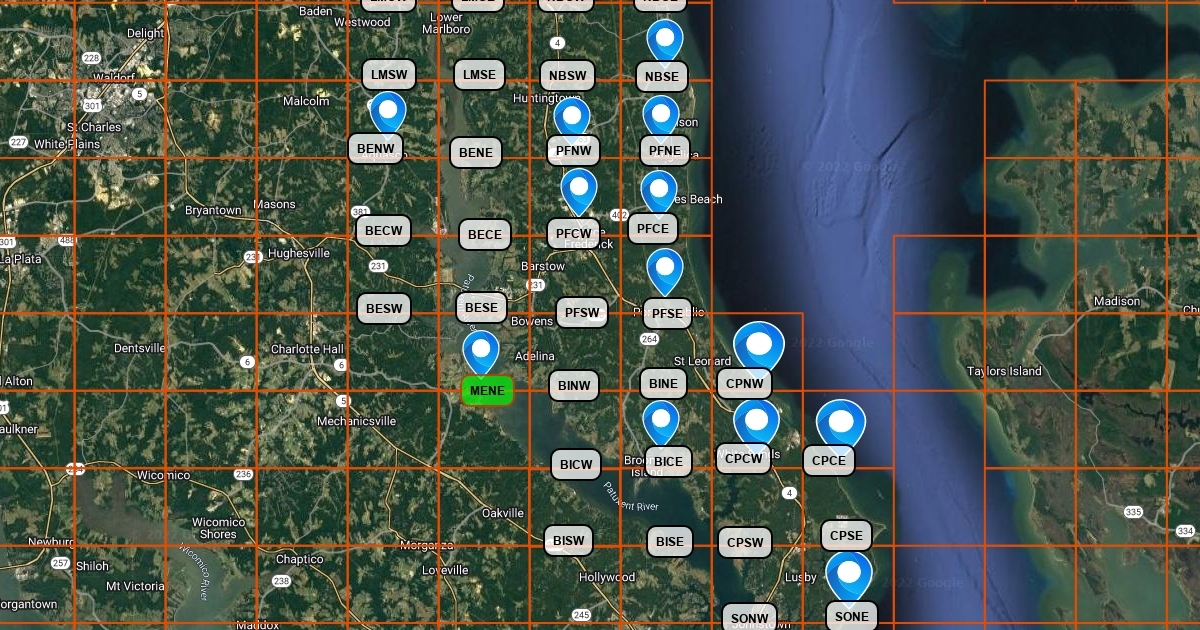This screenshot has width=1200, height=630.
Task: Tap the BENW grid label
Action: [x=378, y=149]
